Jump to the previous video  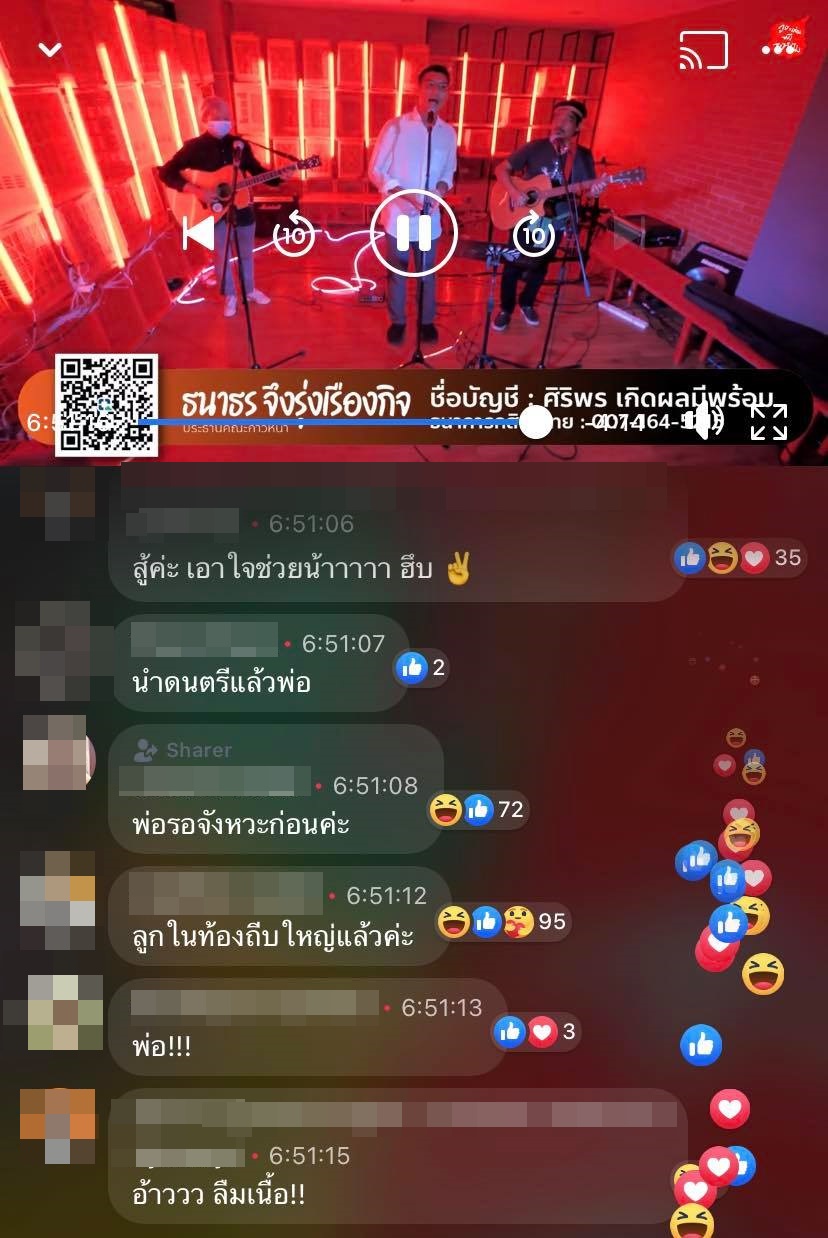click(199, 234)
